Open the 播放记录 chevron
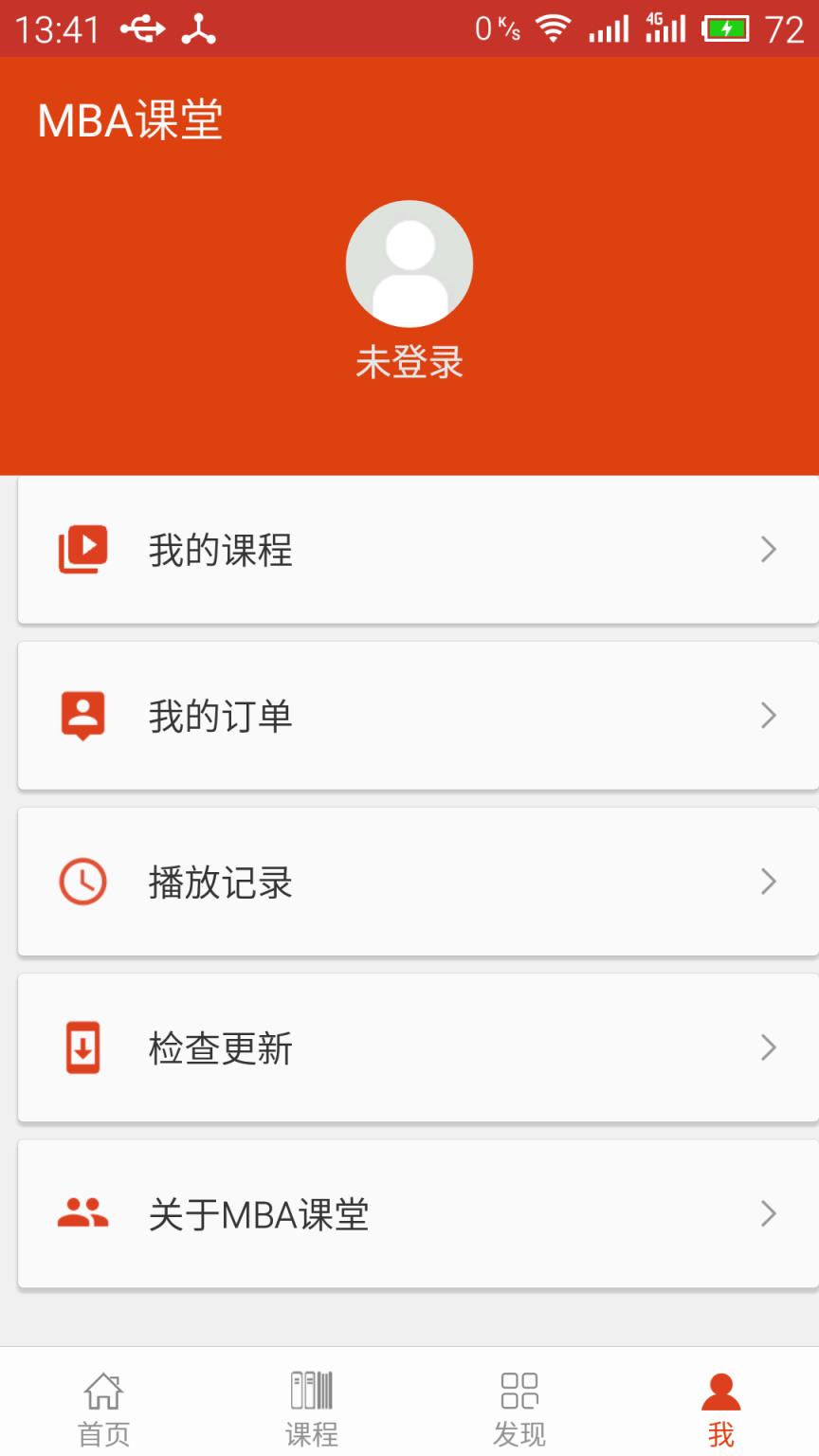 click(768, 882)
